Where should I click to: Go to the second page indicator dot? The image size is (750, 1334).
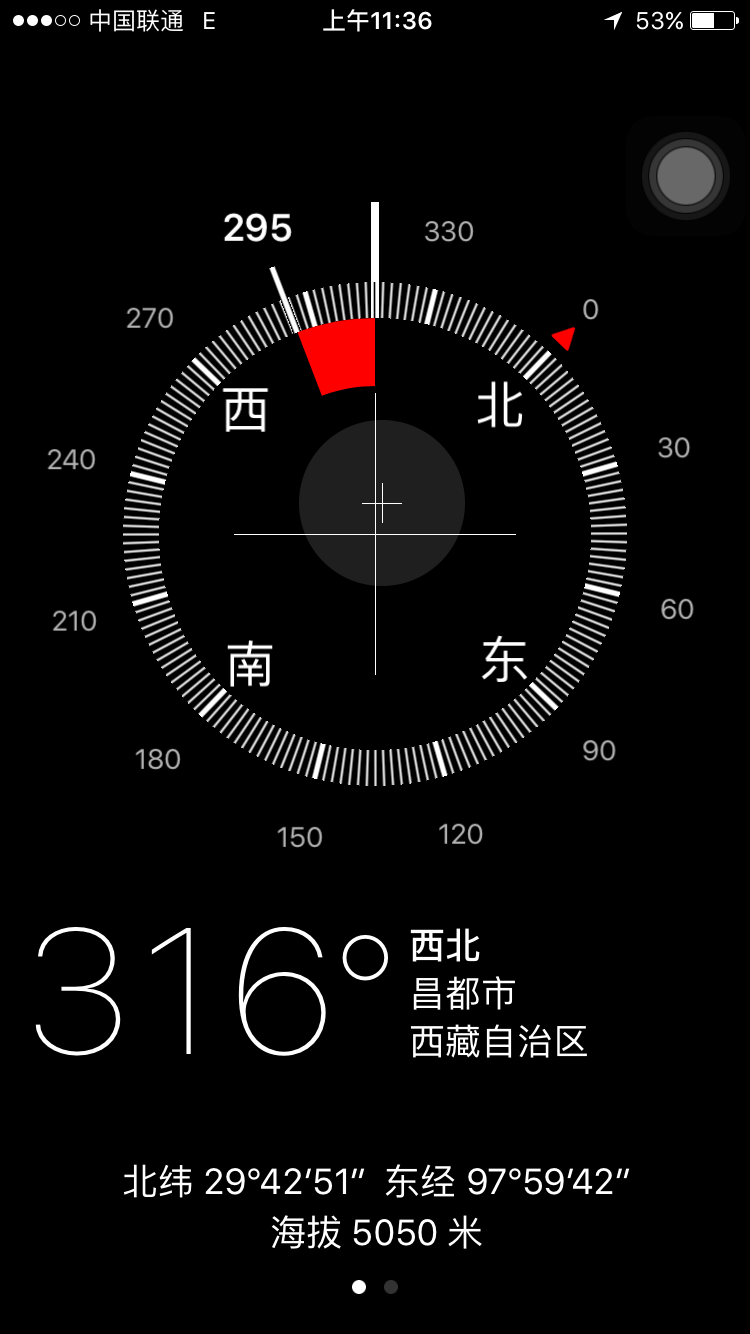click(391, 1287)
